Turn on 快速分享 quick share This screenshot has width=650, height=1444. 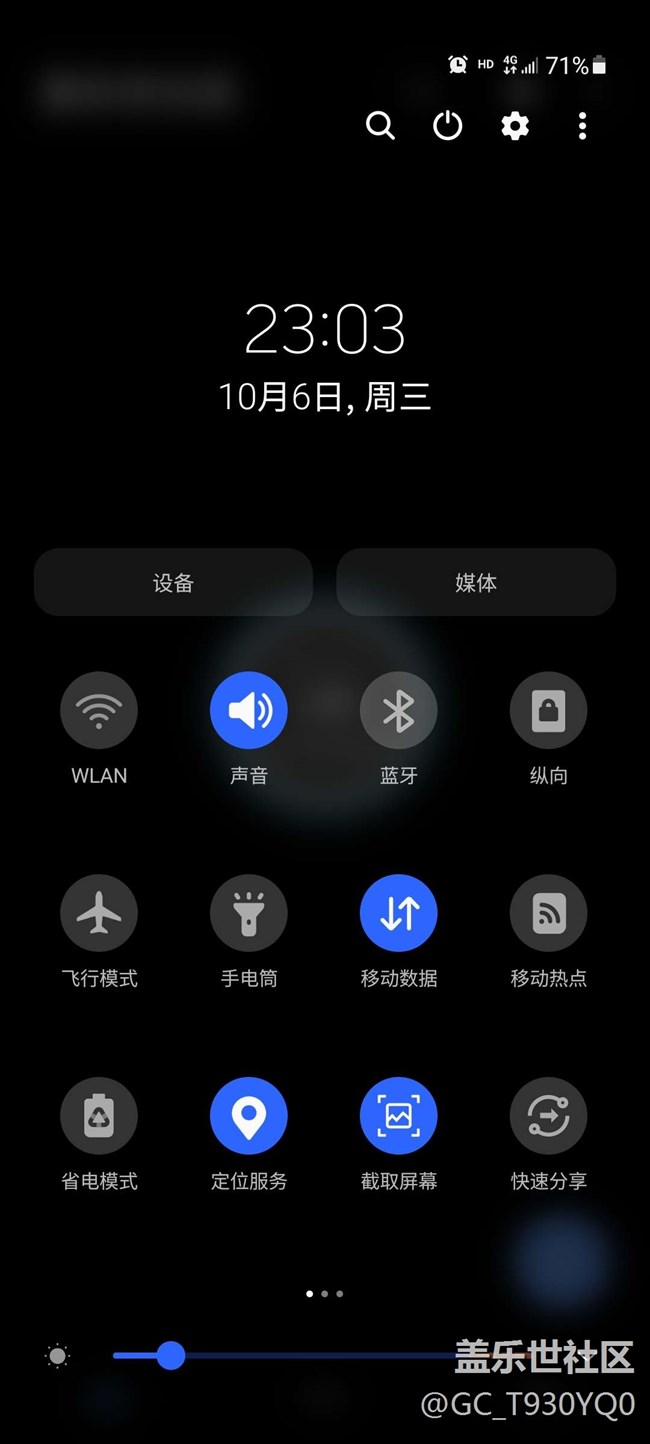pos(549,1116)
